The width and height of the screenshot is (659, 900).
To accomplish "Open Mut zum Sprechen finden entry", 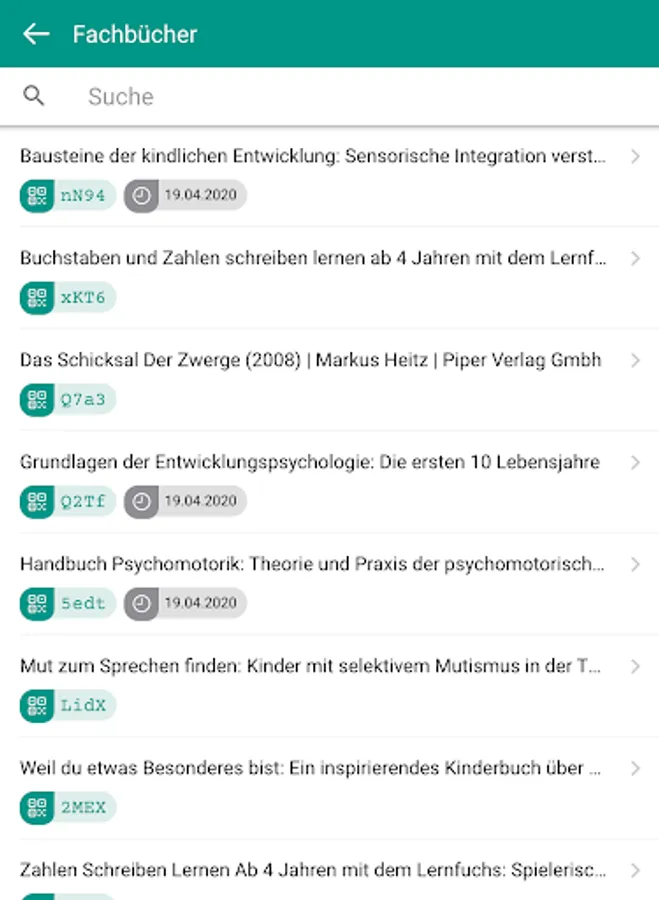I will 313,667.
